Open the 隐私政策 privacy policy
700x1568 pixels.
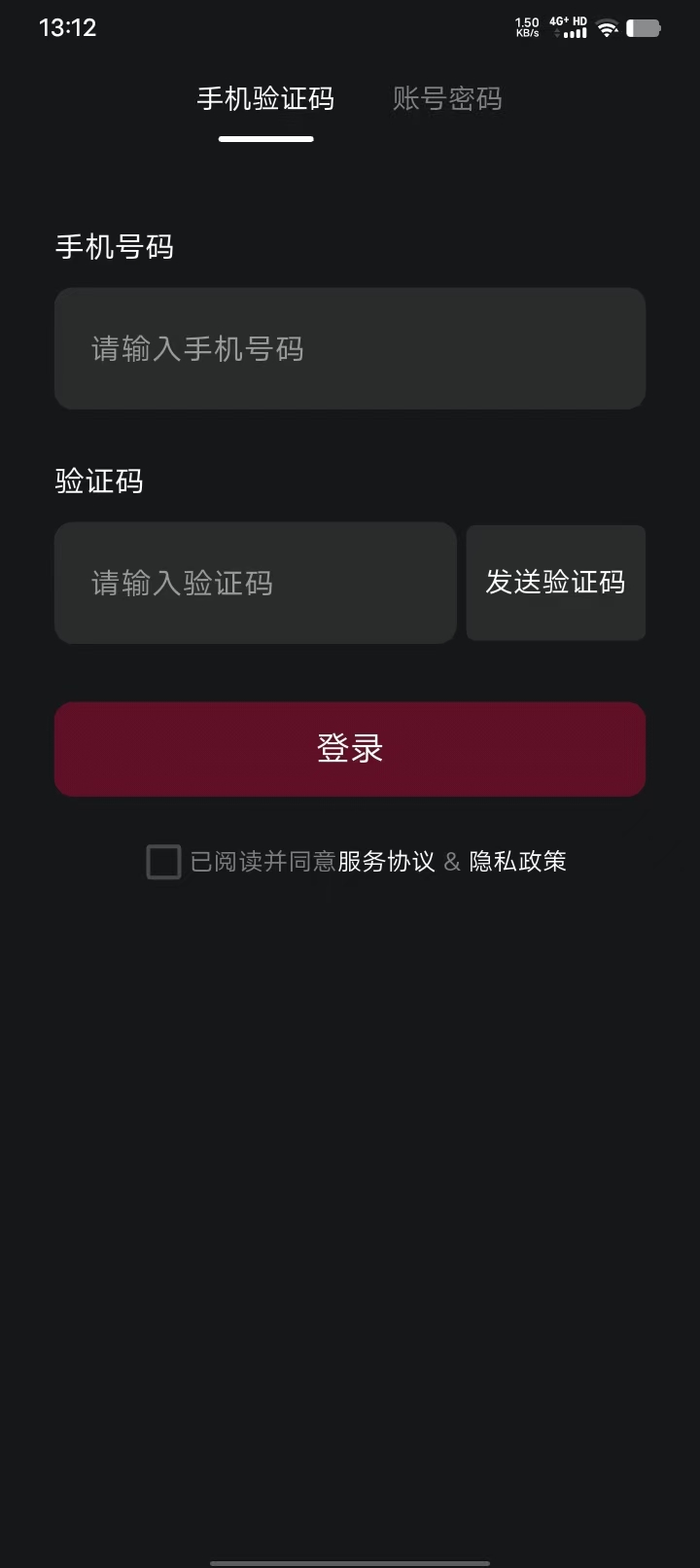[x=516, y=862]
